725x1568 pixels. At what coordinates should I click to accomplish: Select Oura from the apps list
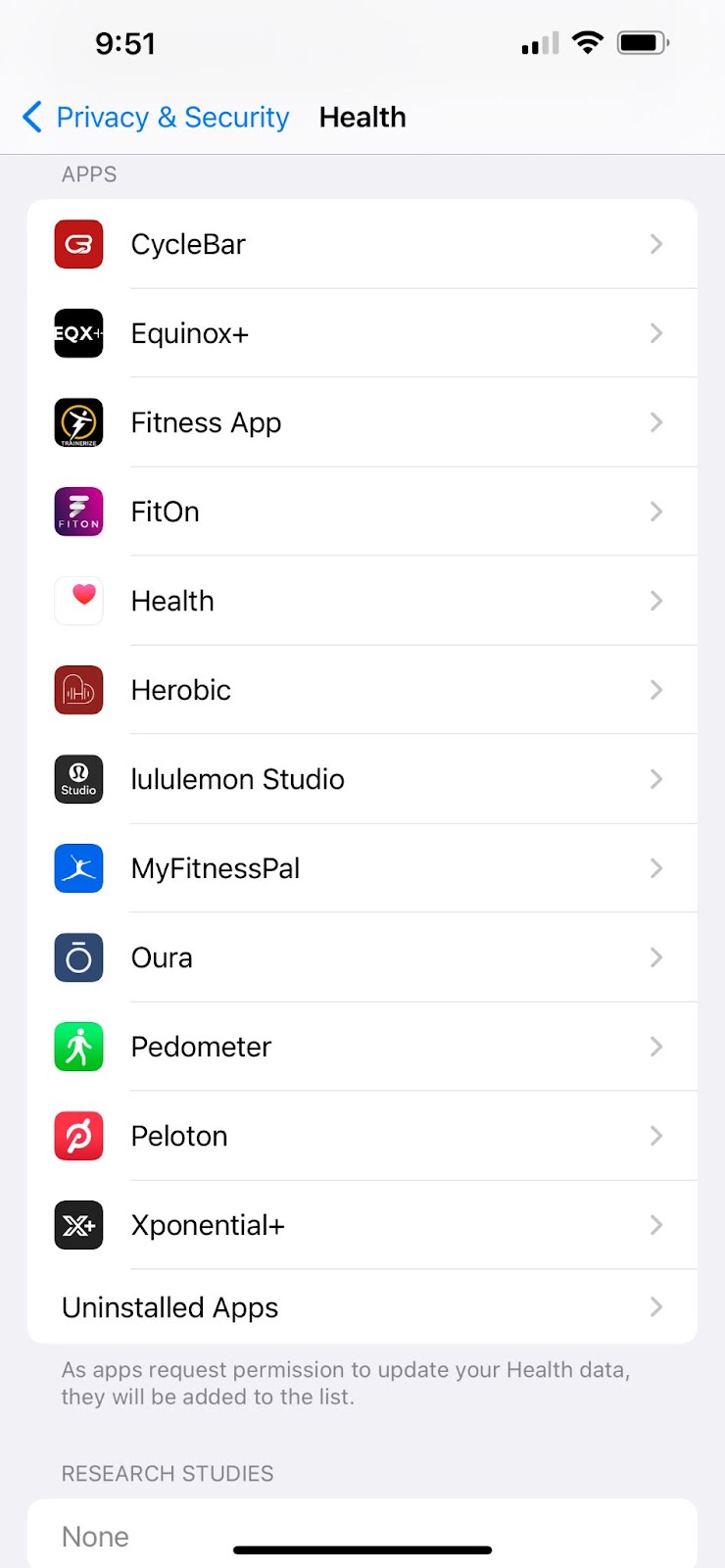point(362,957)
